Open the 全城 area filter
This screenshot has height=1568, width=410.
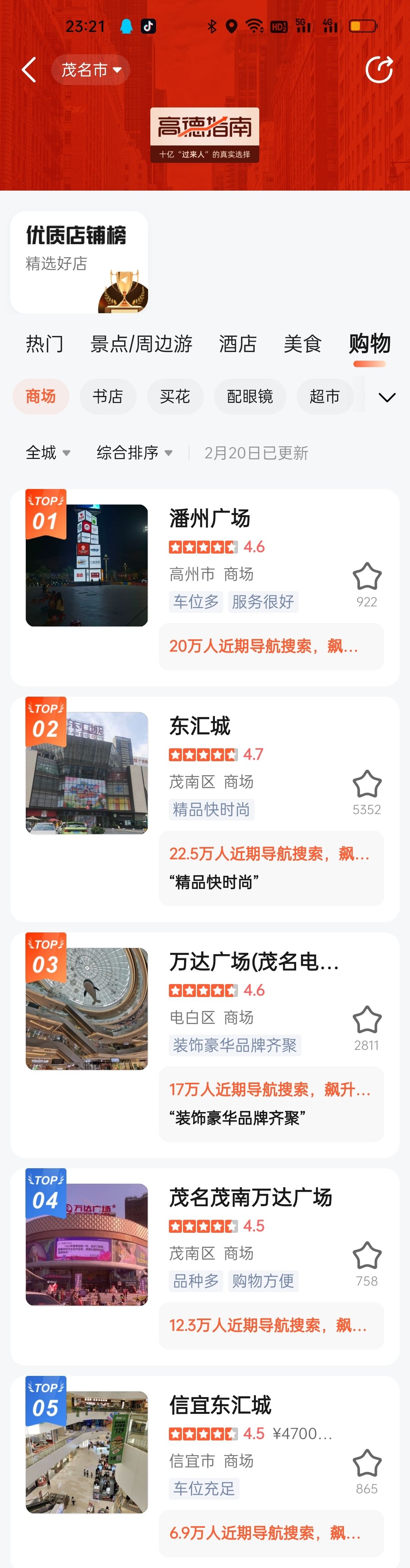pos(47,453)
